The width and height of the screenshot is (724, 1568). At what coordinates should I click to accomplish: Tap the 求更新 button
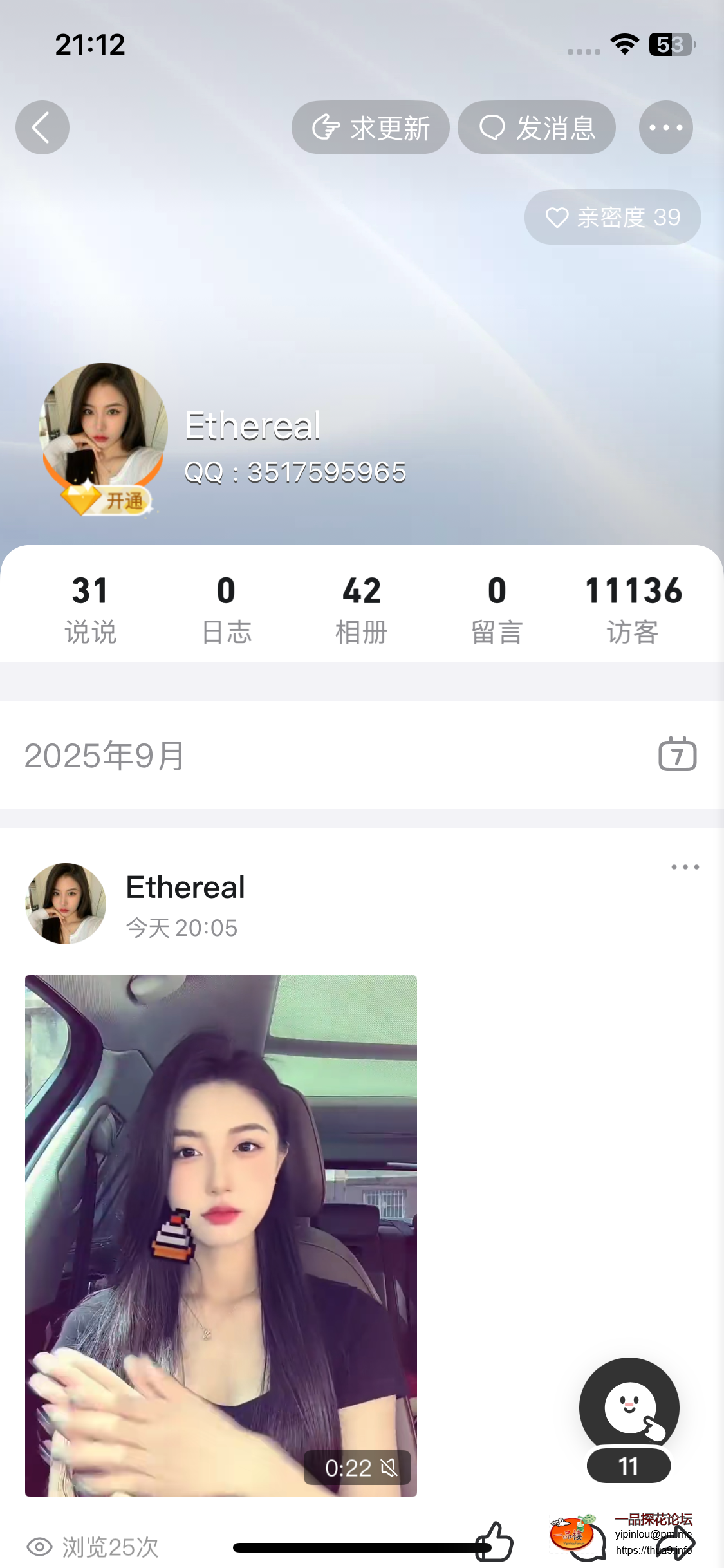pyautogui.click(x=370, y=127)
